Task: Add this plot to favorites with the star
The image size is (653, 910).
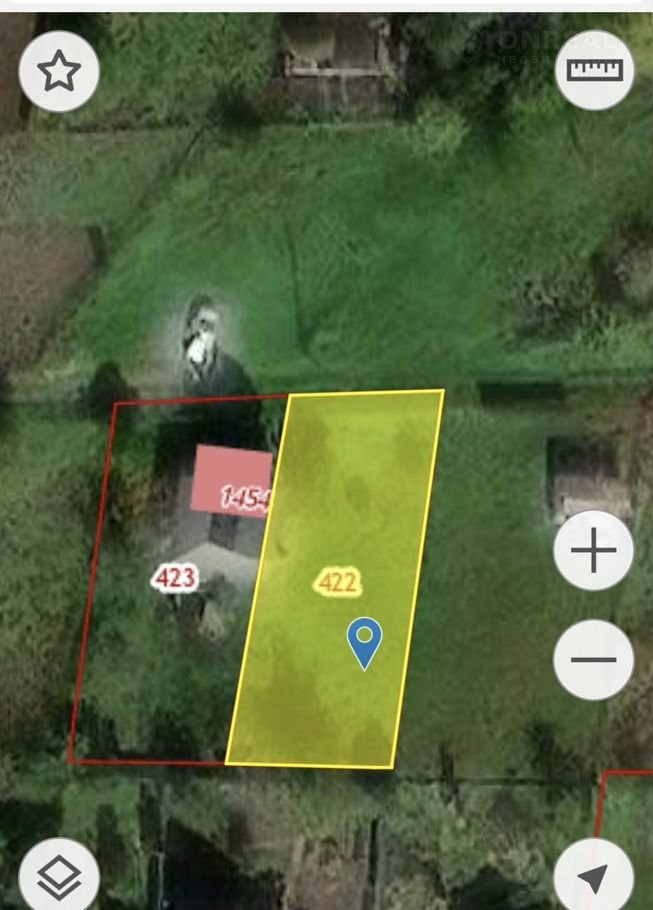Action: [x=59, y=71]
